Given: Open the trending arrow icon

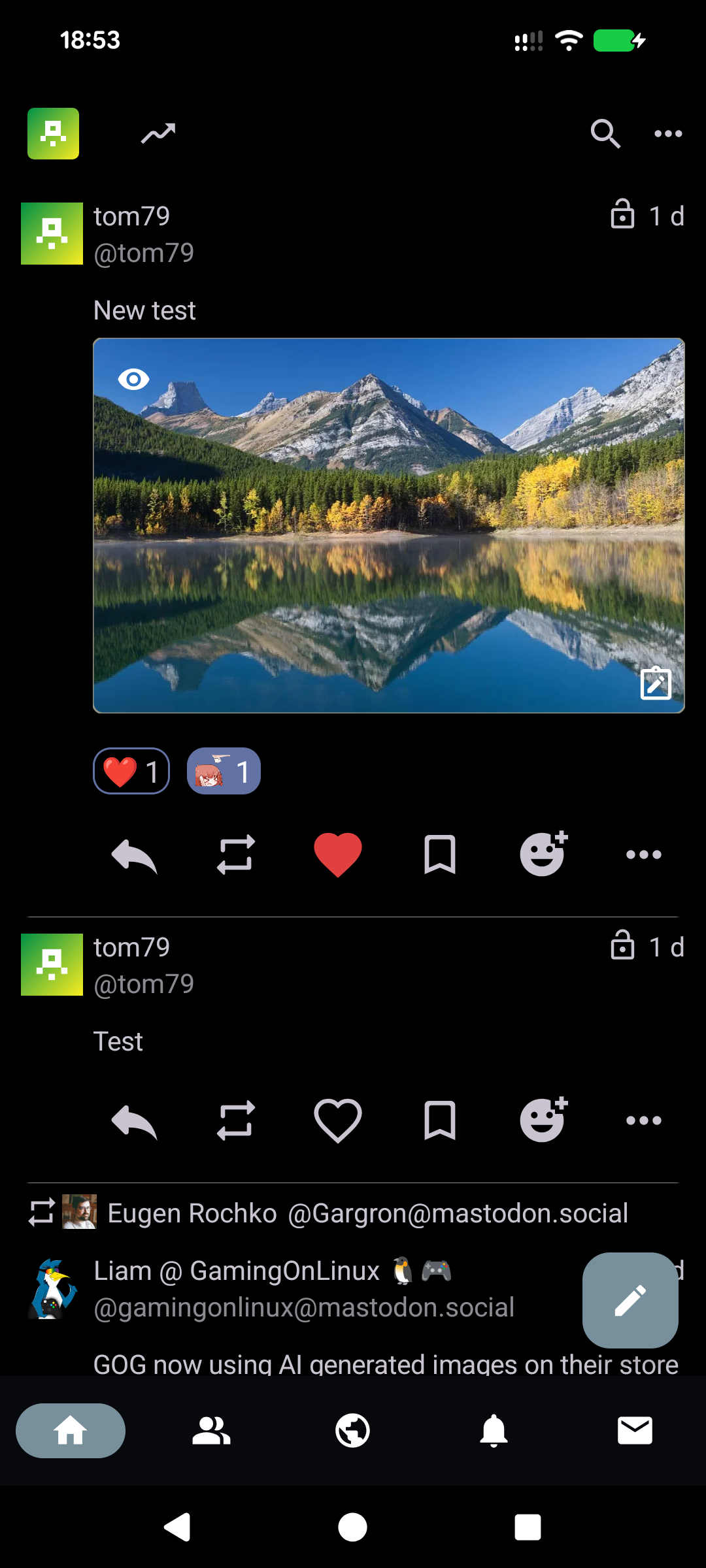Looking at the screenshot, I should click(158, 134).
